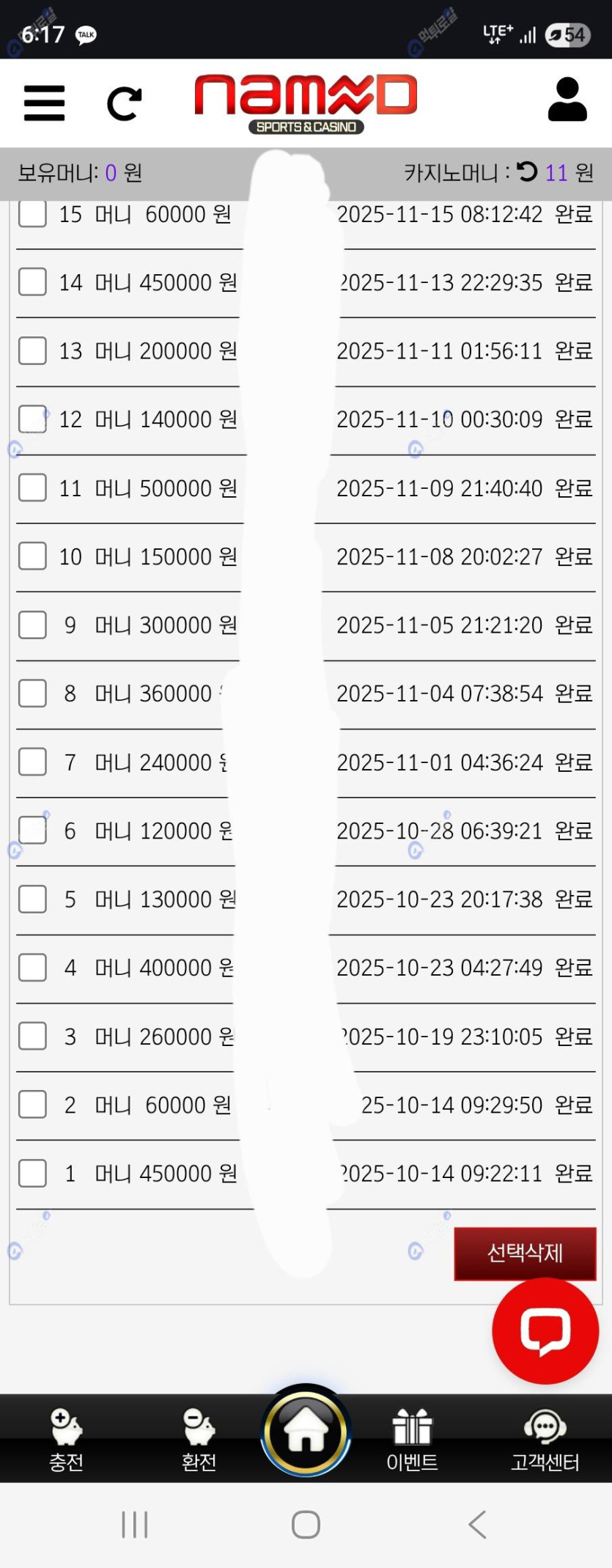Refresh the casino money balance
Image resolution: width=612 pixels, height=1568 pixels.
[x=527, y=172]
